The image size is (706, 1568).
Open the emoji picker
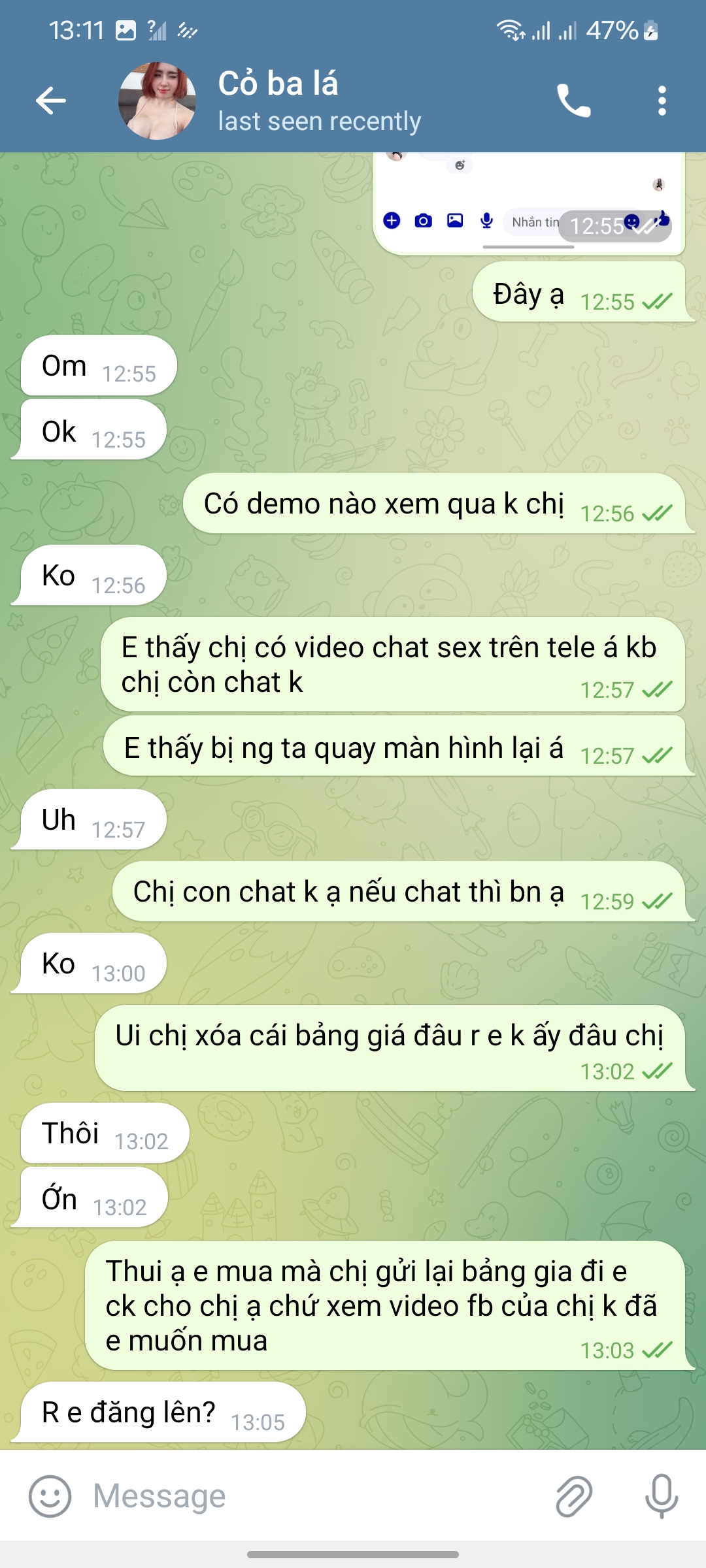(50, 1496)
